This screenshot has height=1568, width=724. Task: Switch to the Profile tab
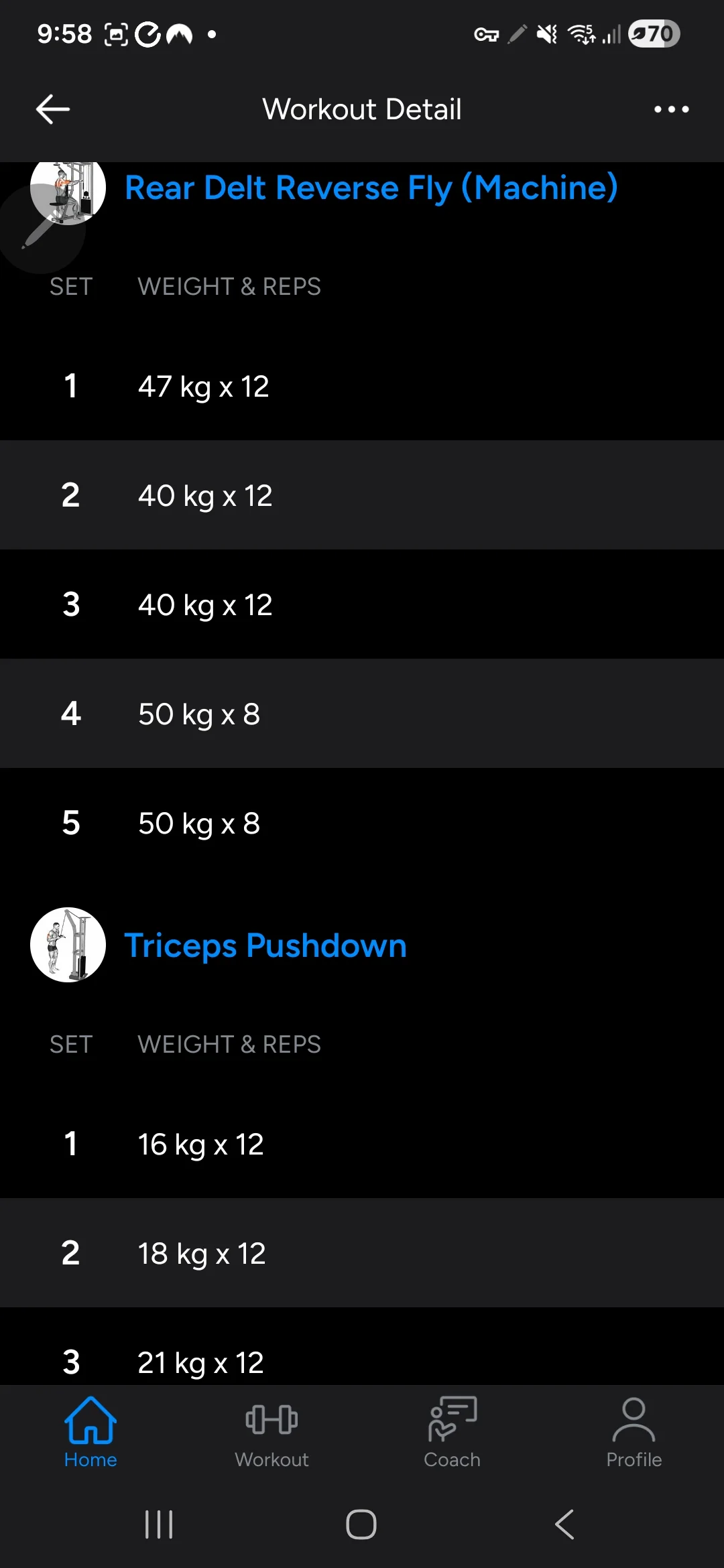633,1433
